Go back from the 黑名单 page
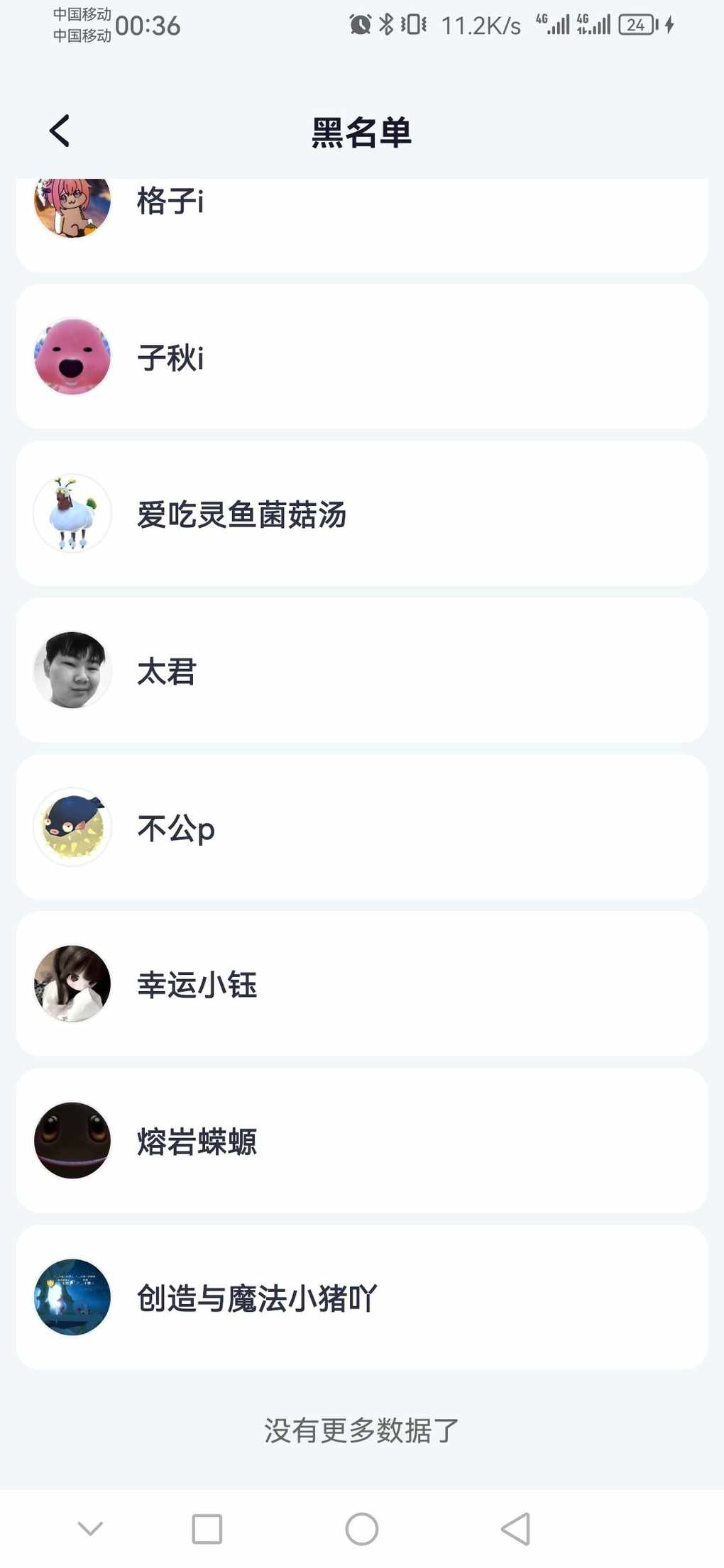The width and height of the screenshot is (724, 1568). coord(60,131)
